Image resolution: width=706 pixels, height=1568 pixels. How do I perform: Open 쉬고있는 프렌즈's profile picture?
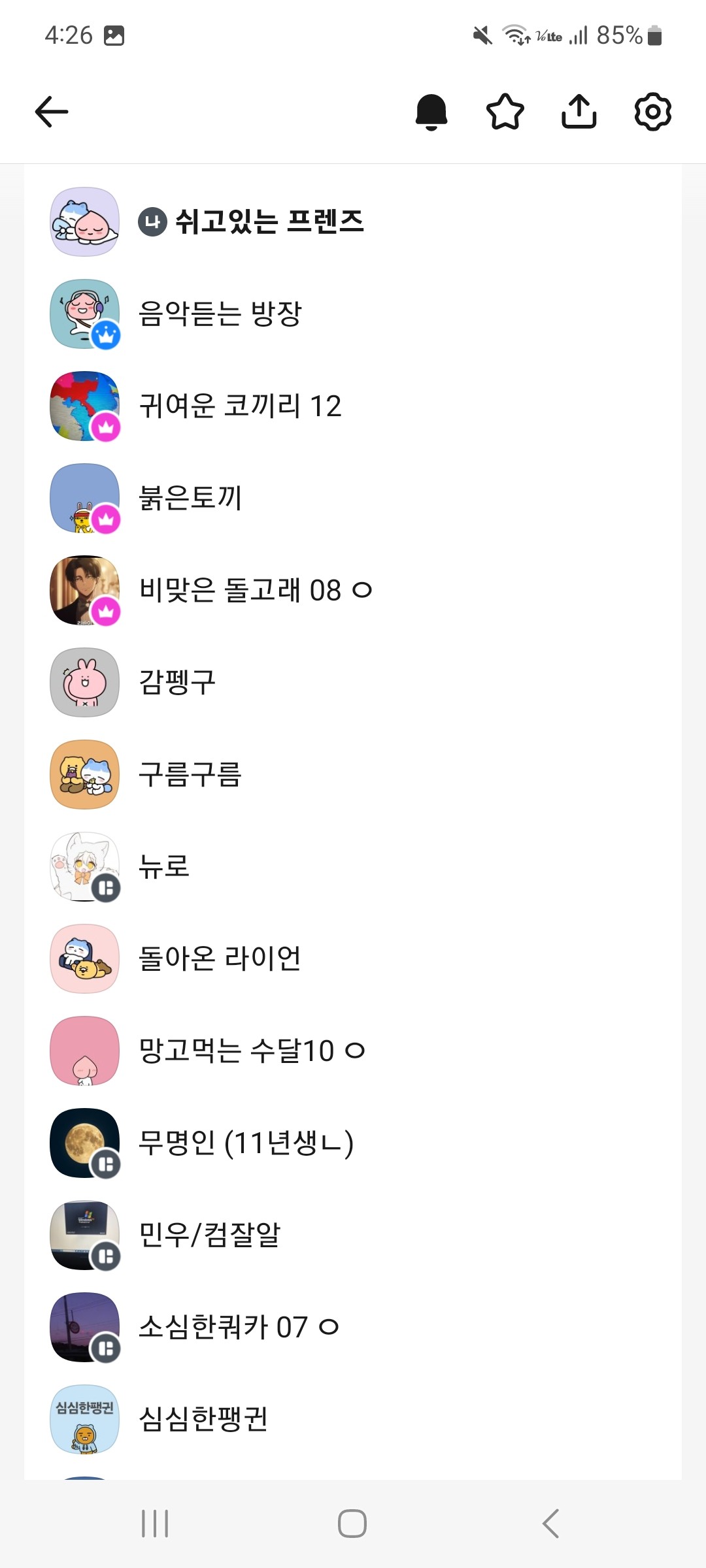pyautogui.click(x=84, y=222)
